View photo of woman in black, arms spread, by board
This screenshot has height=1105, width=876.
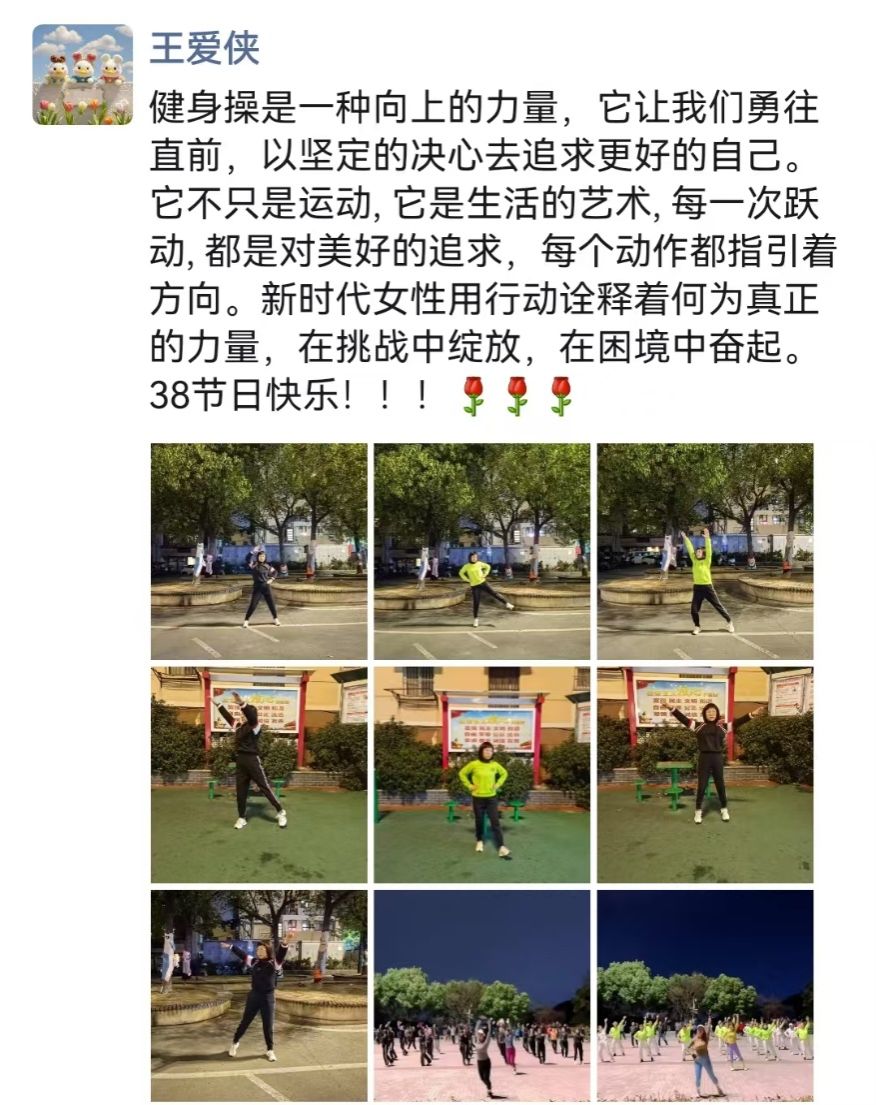705,774
